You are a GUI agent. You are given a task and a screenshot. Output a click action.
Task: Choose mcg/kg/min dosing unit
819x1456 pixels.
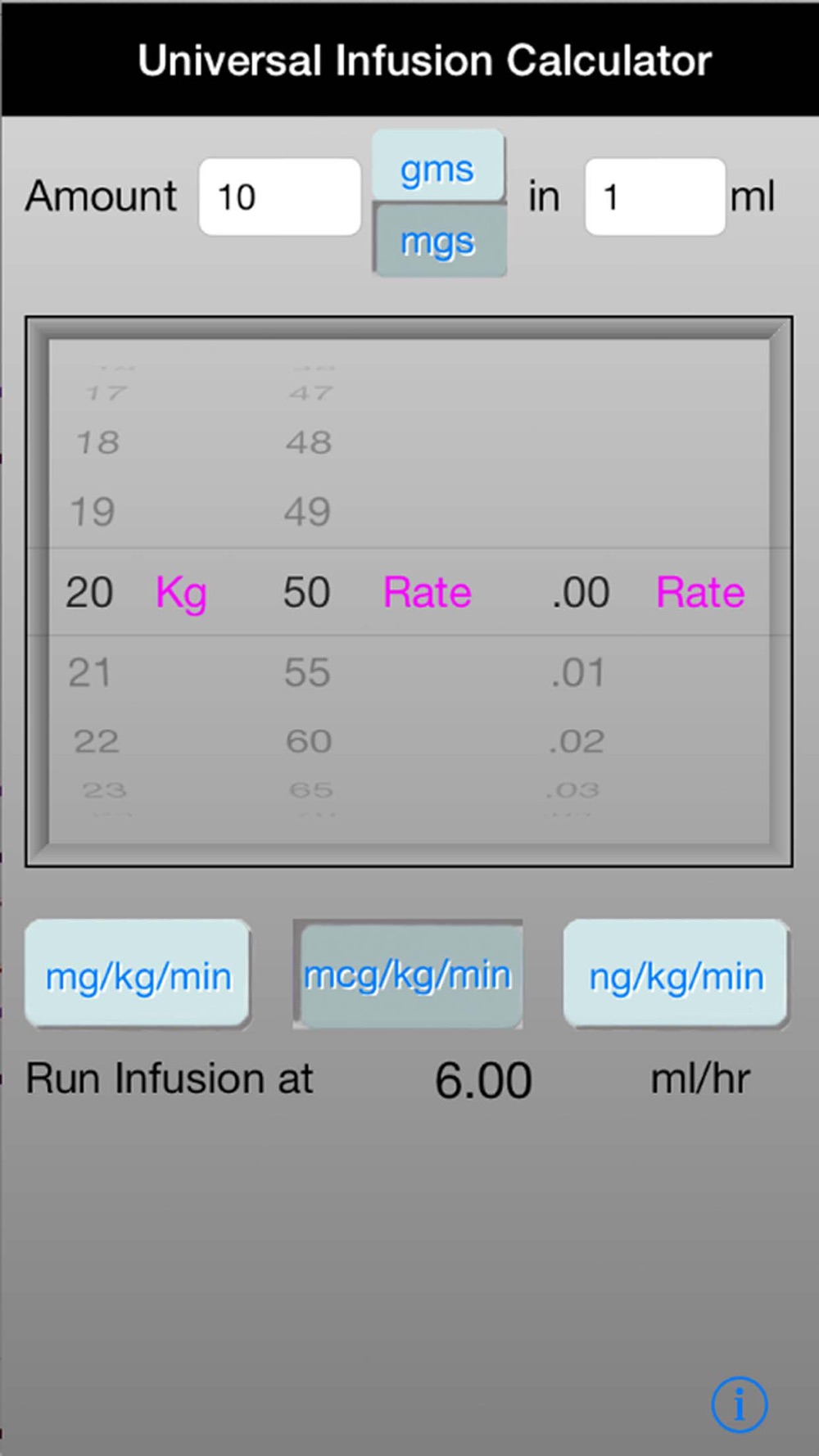408,974
